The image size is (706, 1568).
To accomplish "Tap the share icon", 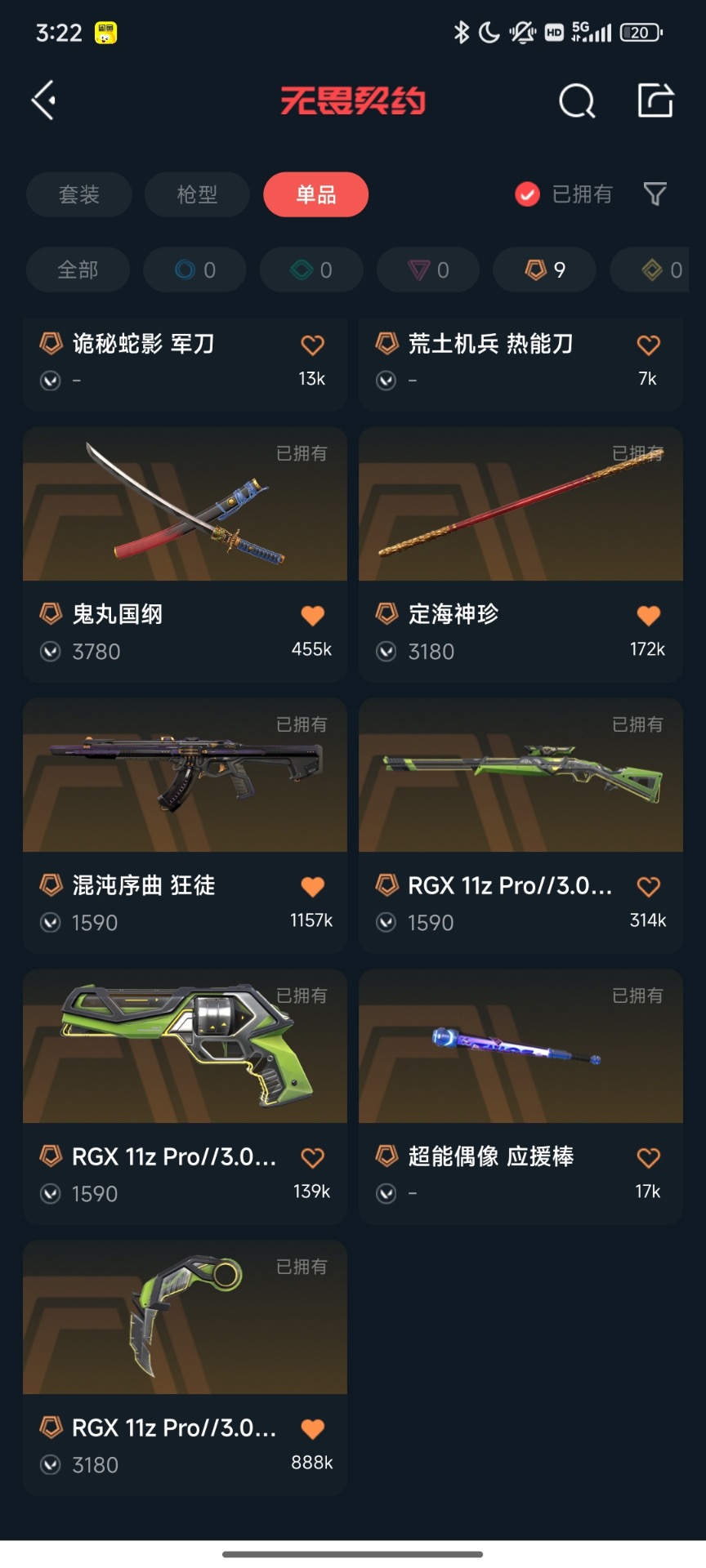I will pos(655,100).
